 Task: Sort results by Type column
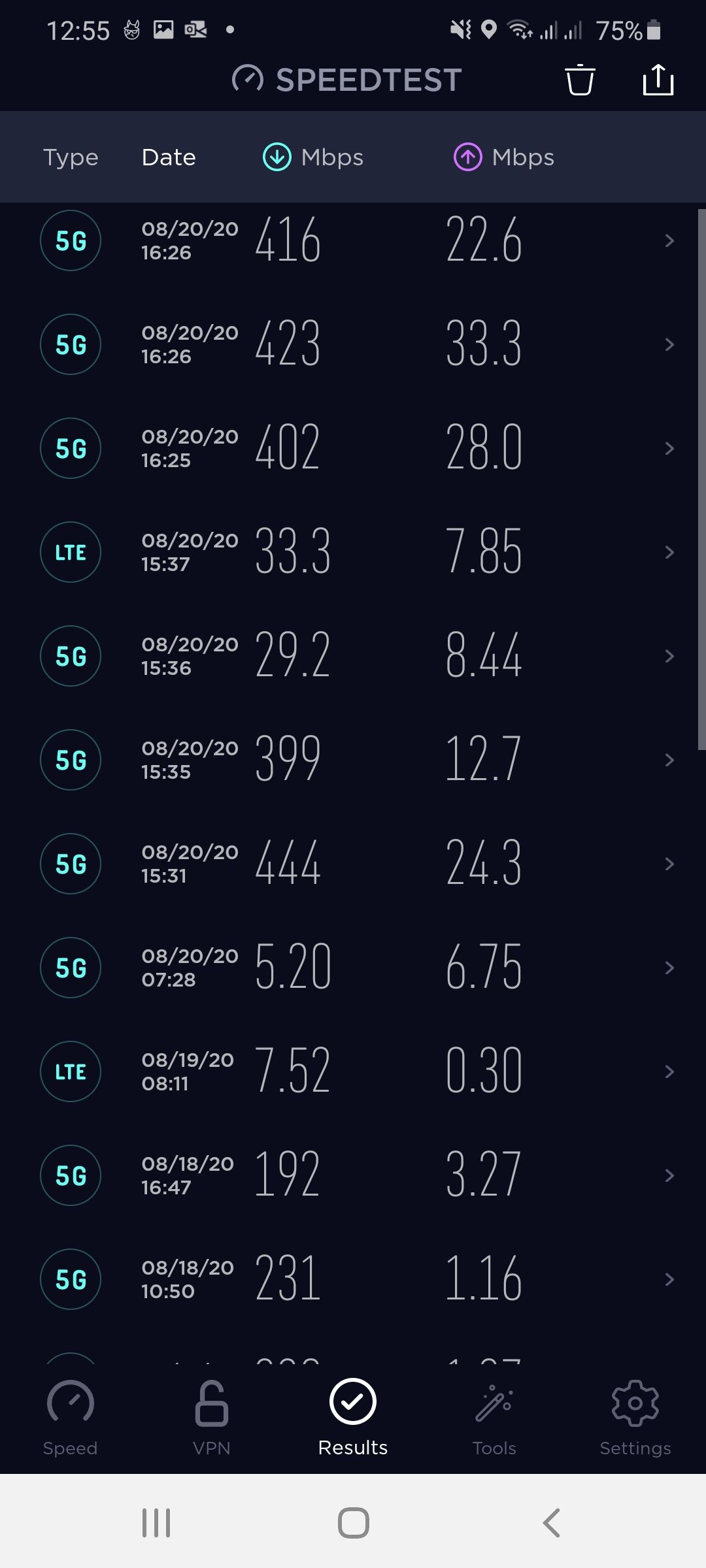tap(71, 157)
